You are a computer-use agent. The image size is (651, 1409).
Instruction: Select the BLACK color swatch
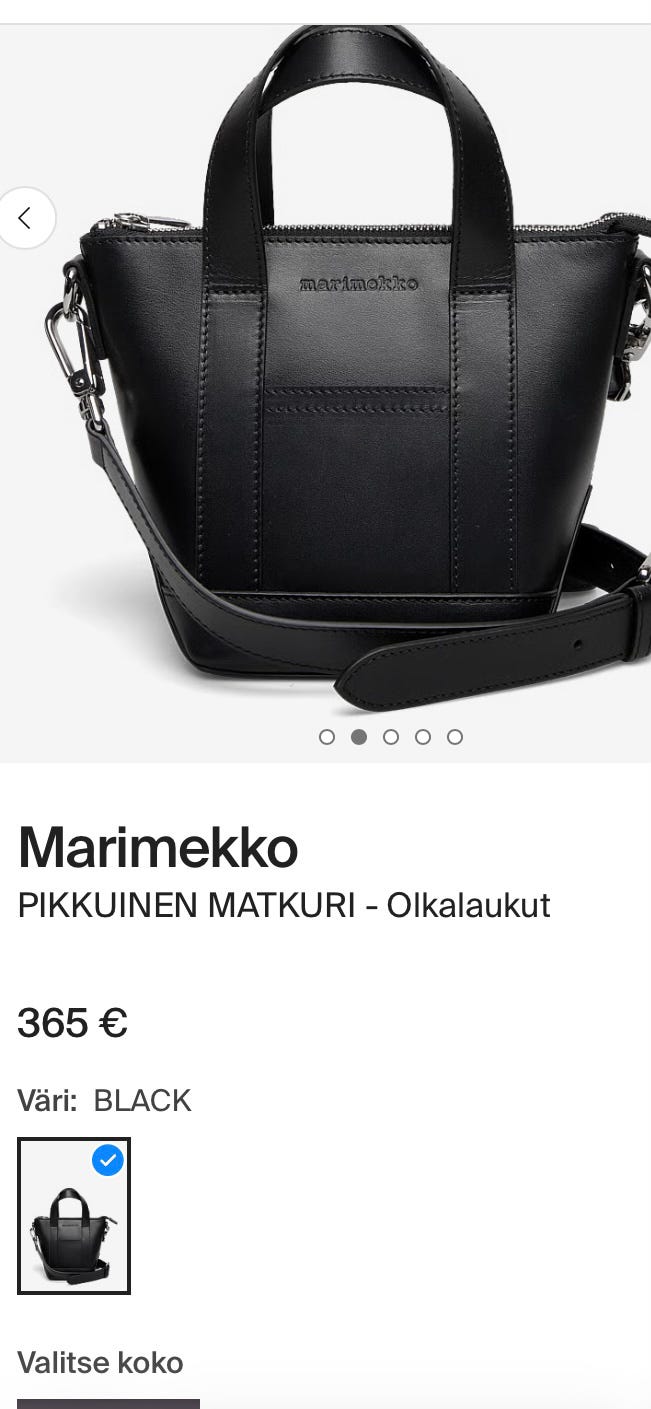[x=74, y=1216]
